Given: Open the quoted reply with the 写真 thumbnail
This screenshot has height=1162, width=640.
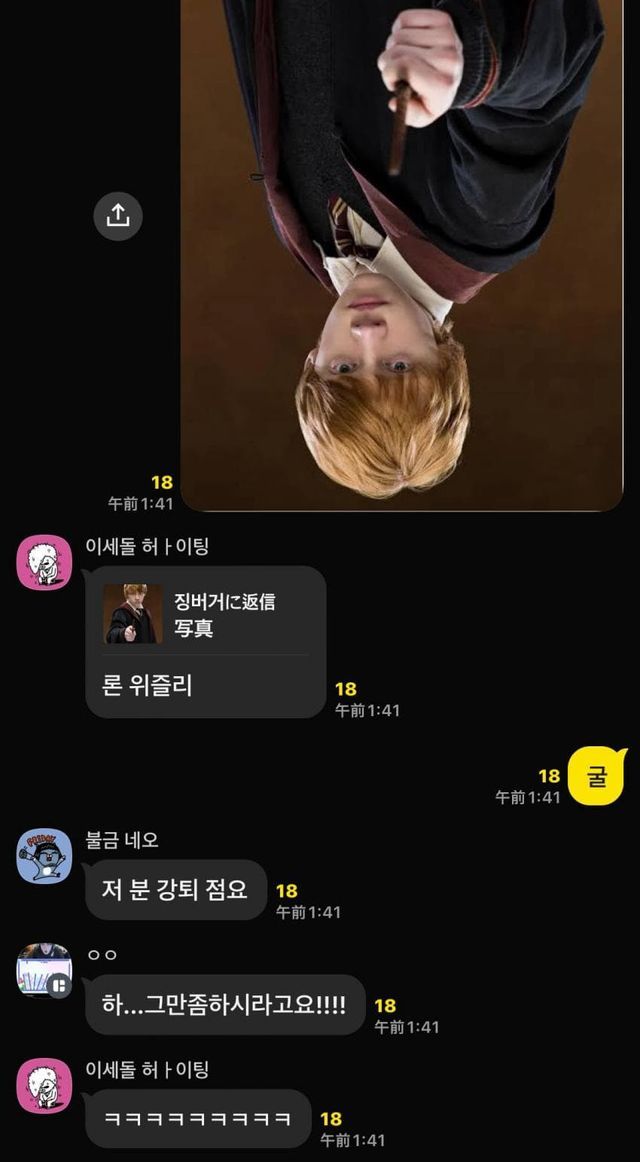Looking at the screenshot, I should (205, 614).
